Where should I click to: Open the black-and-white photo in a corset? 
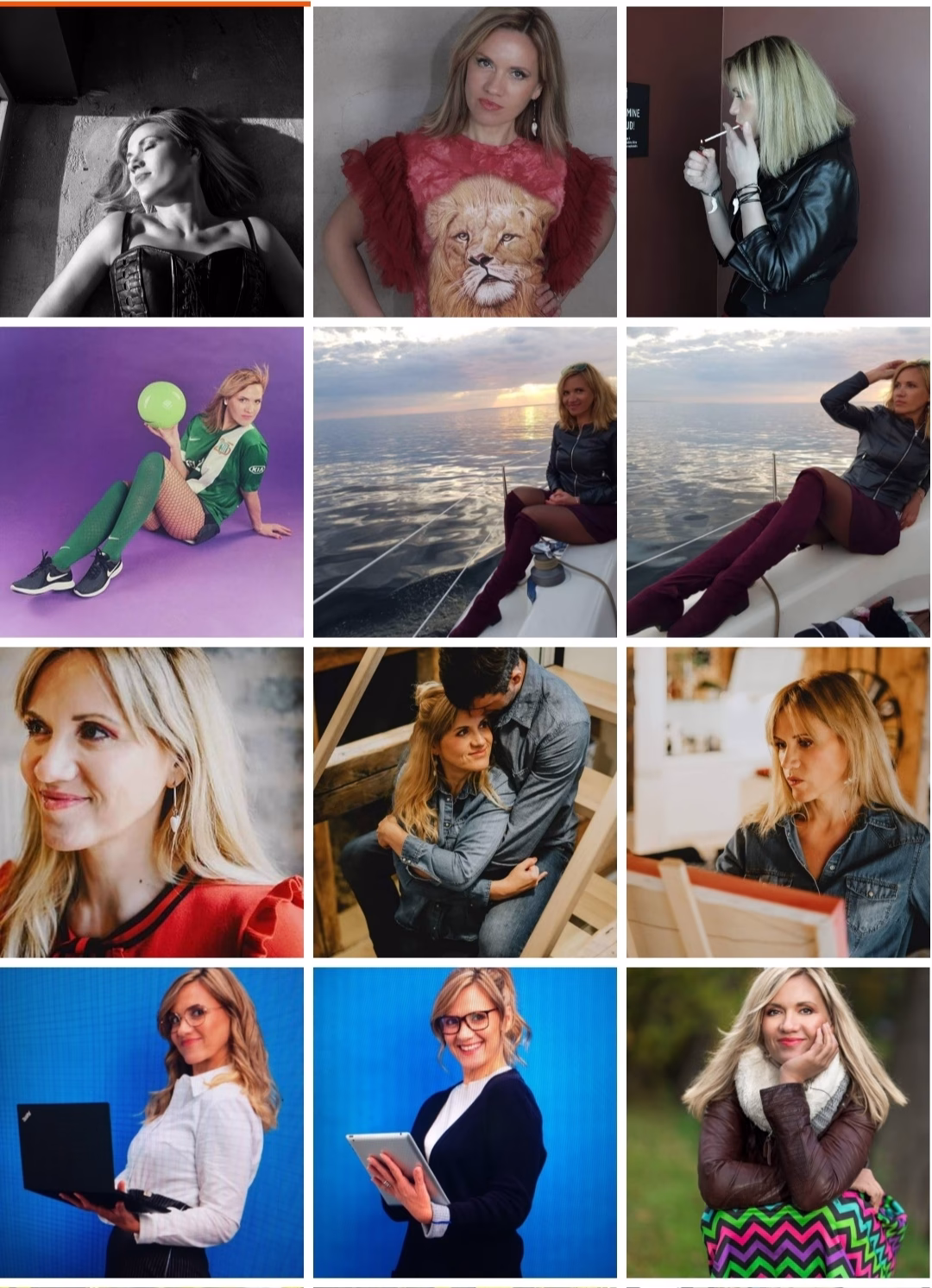click(x=152, y=162)
